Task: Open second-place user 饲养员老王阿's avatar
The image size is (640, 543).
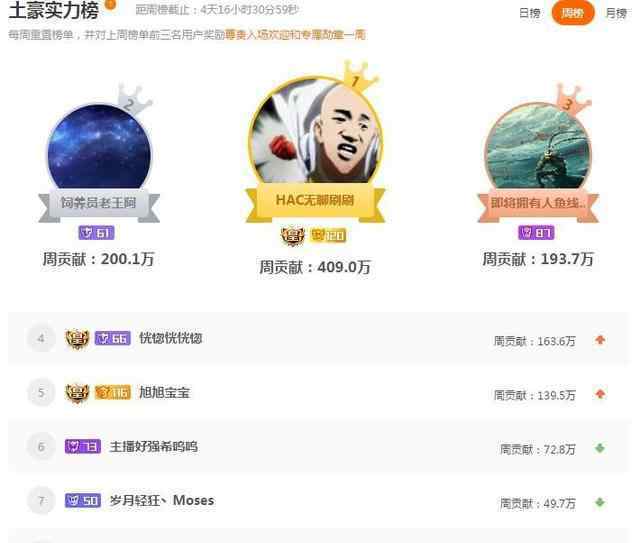Action: click(x=99, y=150)
